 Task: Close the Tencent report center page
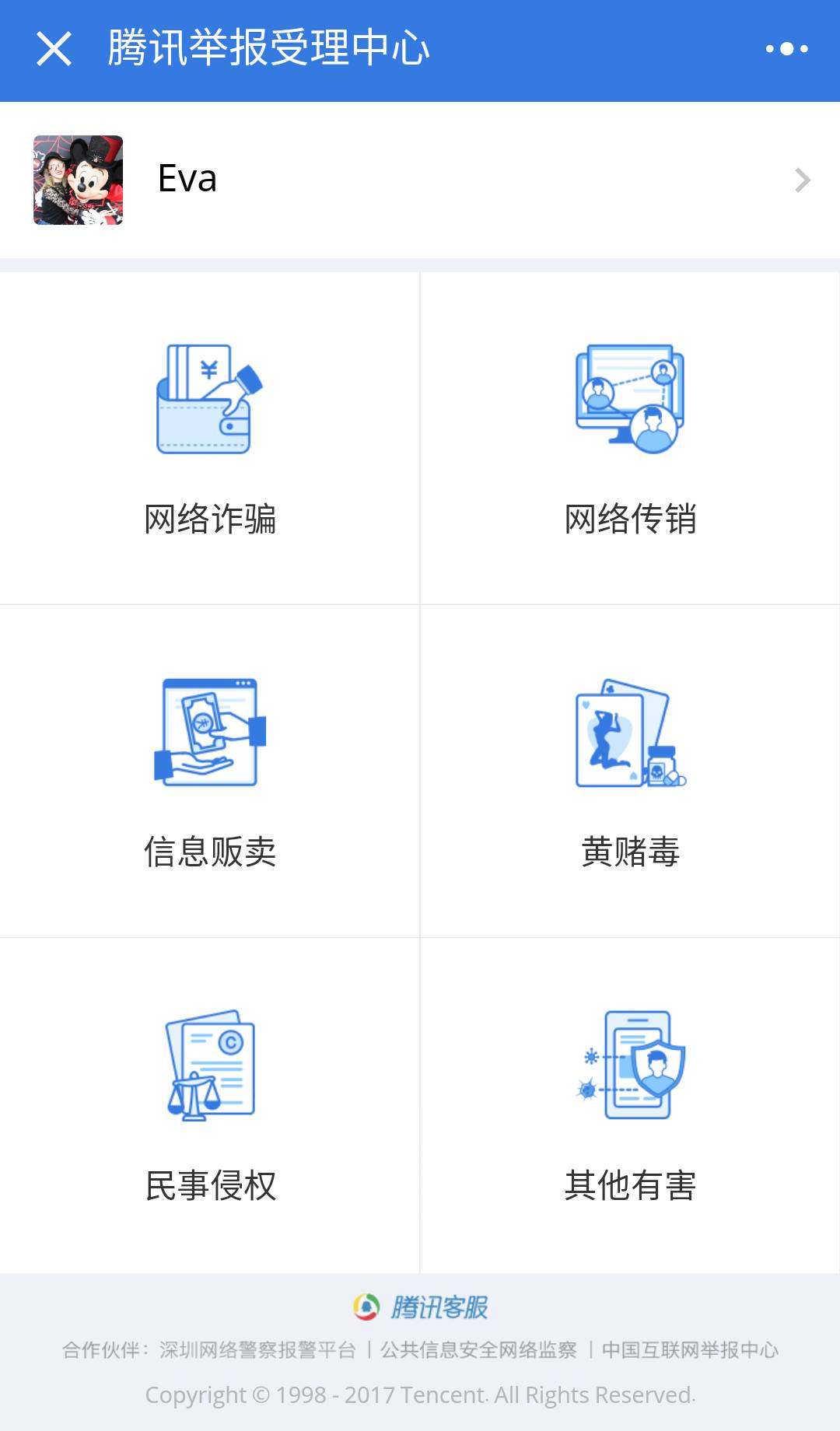(x=54, y=49)
